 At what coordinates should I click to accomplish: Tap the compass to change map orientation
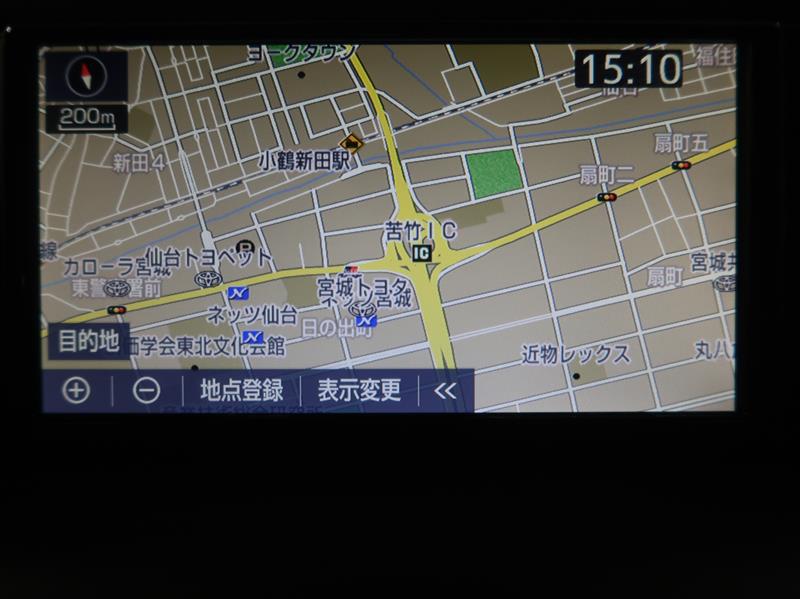tap(85, 74)
